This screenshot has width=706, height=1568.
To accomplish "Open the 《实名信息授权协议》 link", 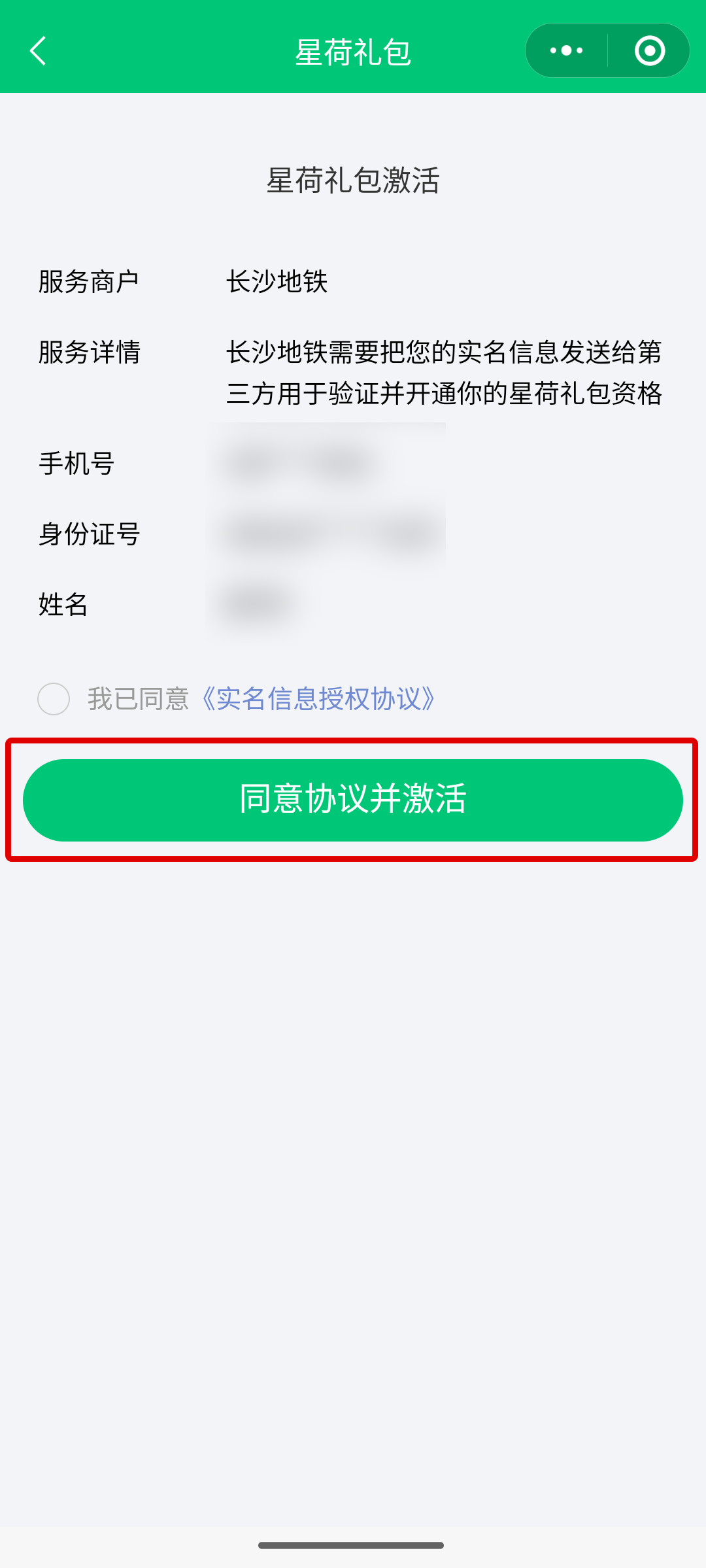I will tap(318, 699).
